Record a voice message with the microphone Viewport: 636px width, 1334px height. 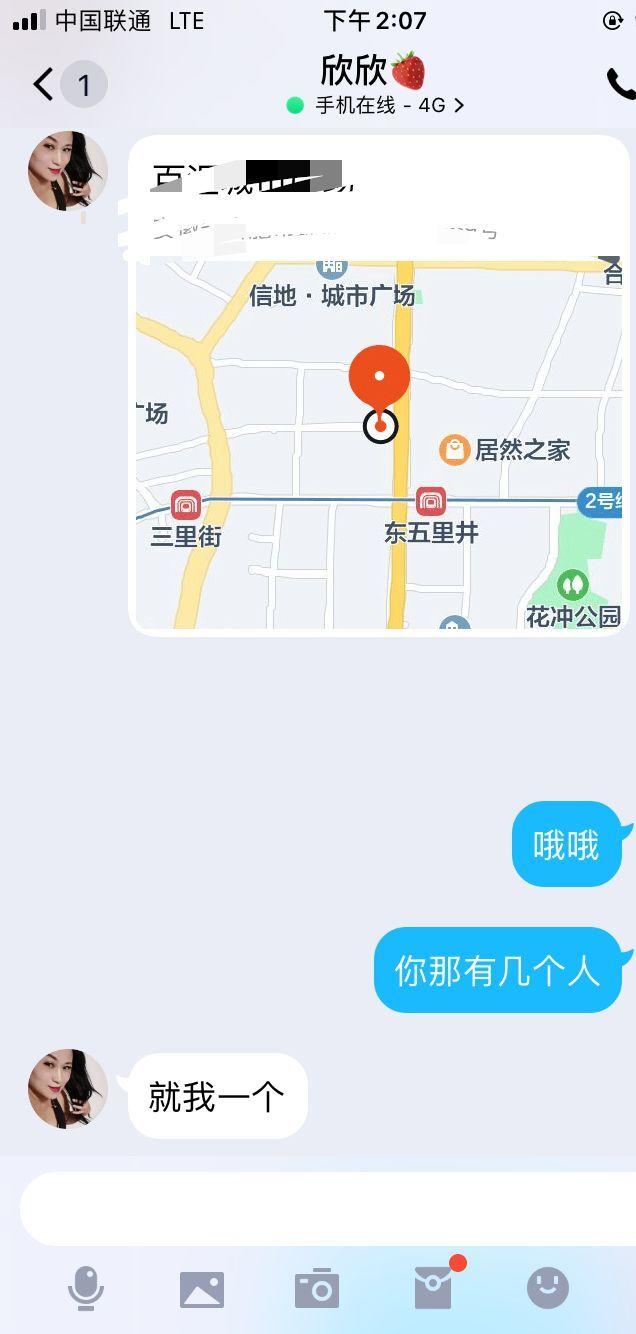[86, 1288]
